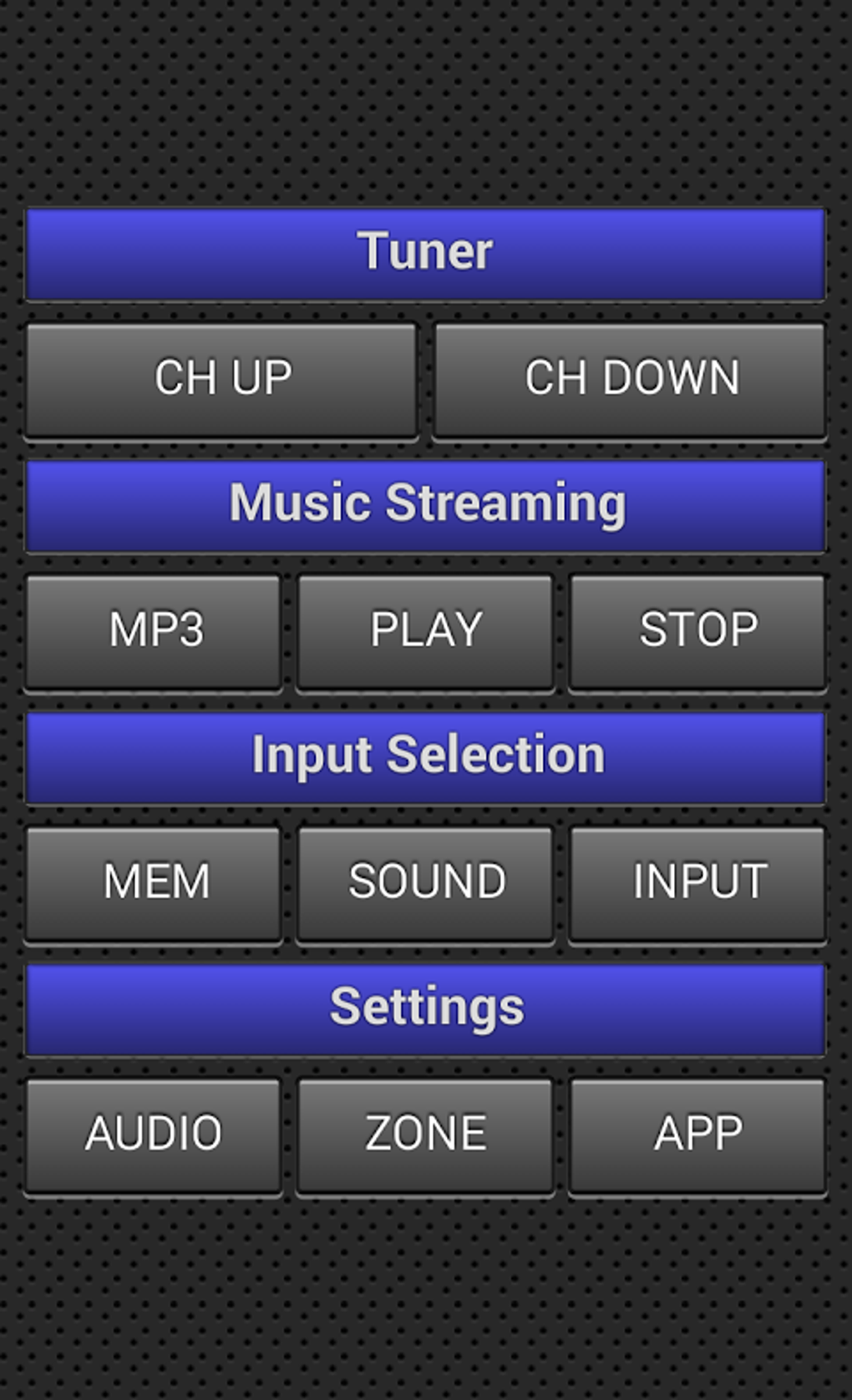The width and height of the screenshot is (852, 1400).
Task: Open ZONE settings
Action: pyautogui.click(x=425, y=1136)
